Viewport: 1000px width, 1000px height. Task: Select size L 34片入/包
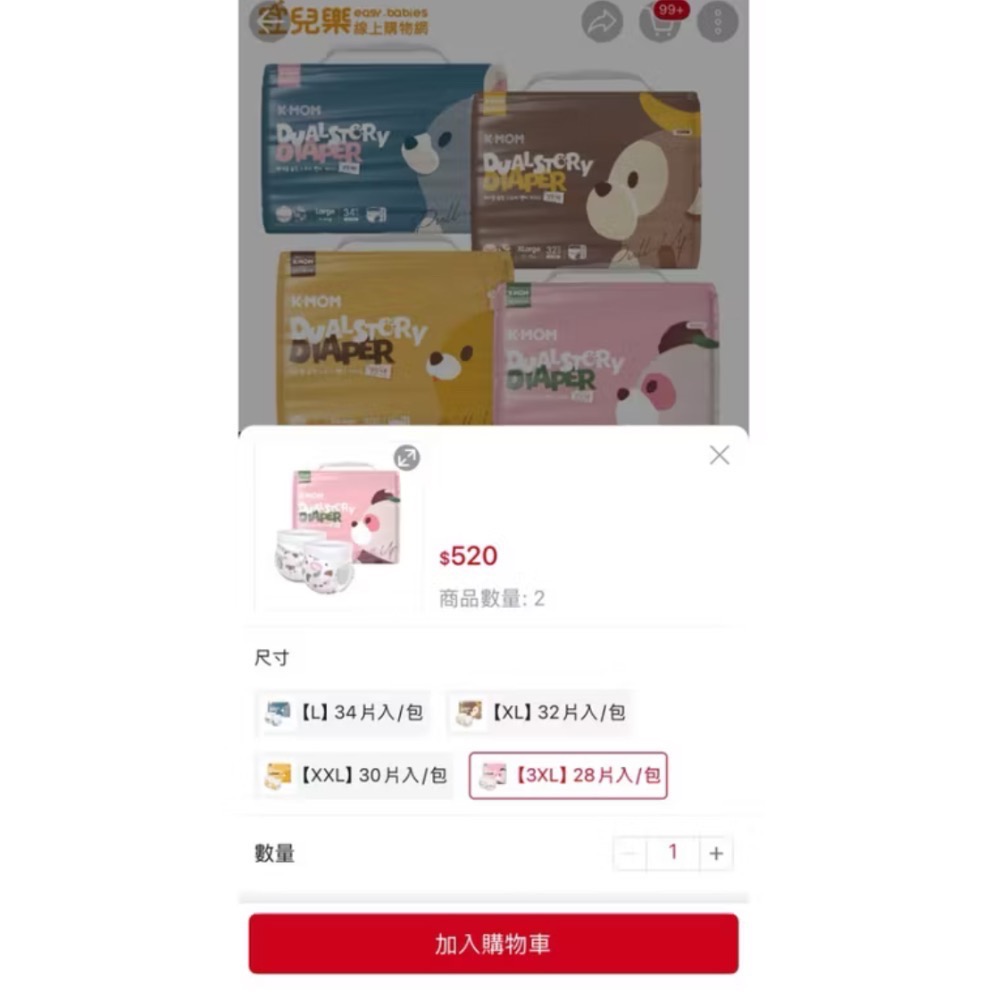point(343,712)
